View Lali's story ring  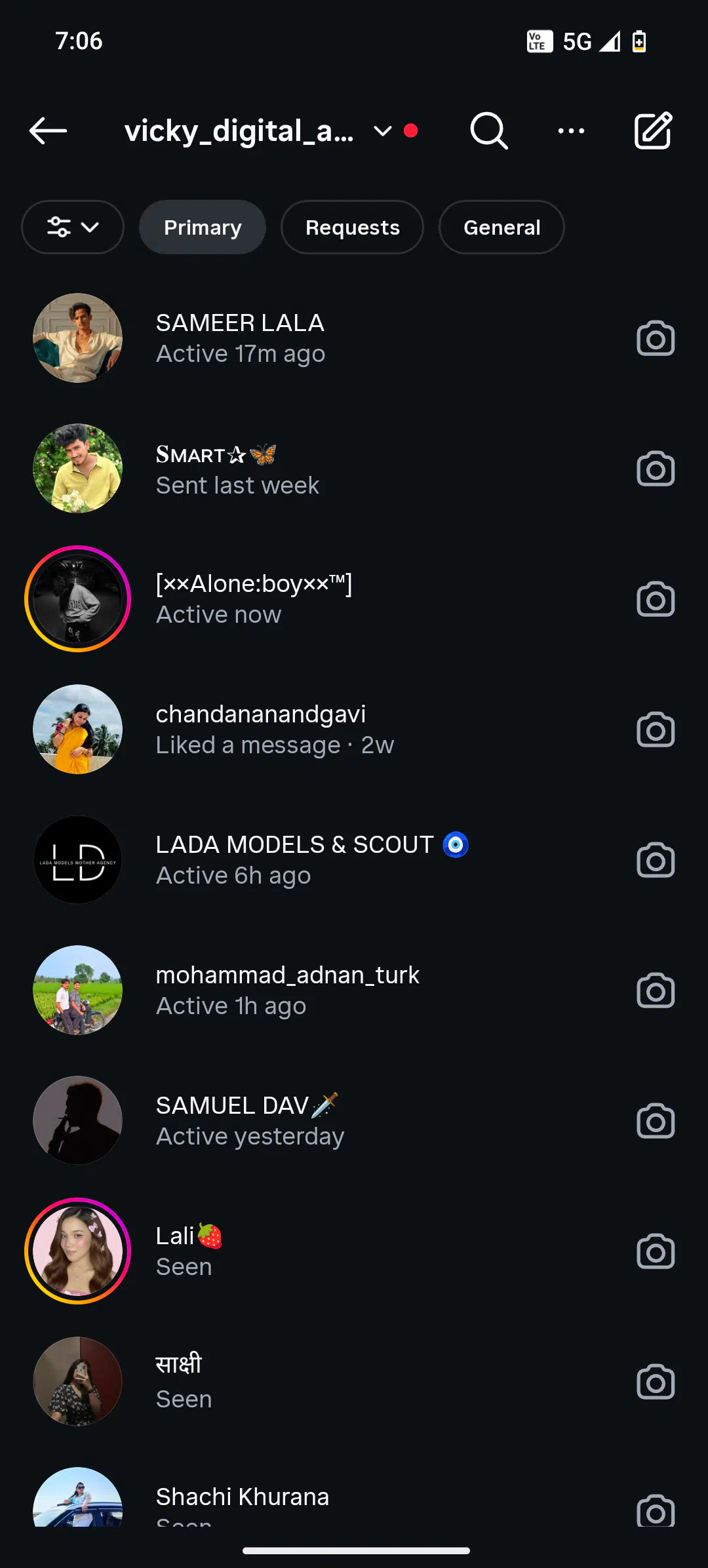tap(77, 1251)
